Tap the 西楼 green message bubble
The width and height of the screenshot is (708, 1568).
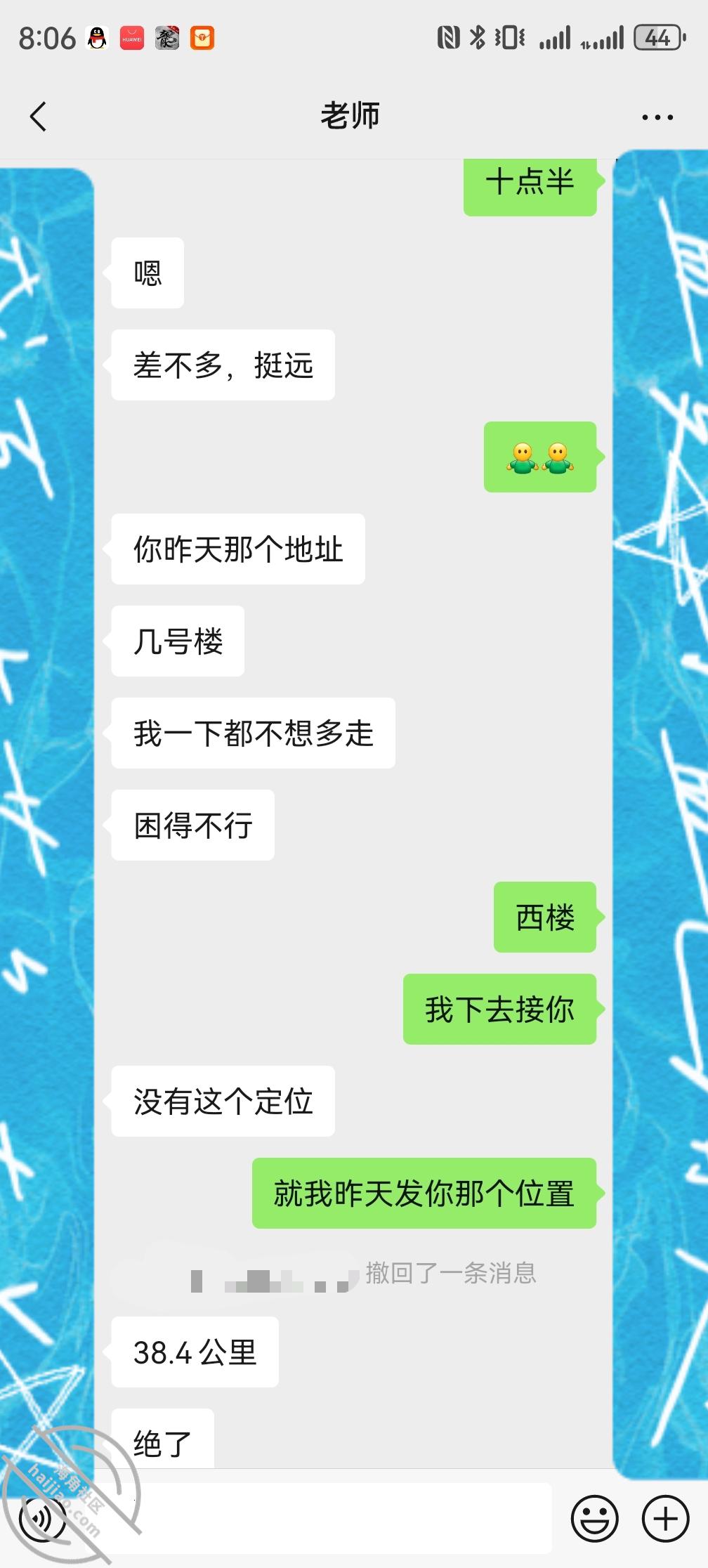pos(544,917)
